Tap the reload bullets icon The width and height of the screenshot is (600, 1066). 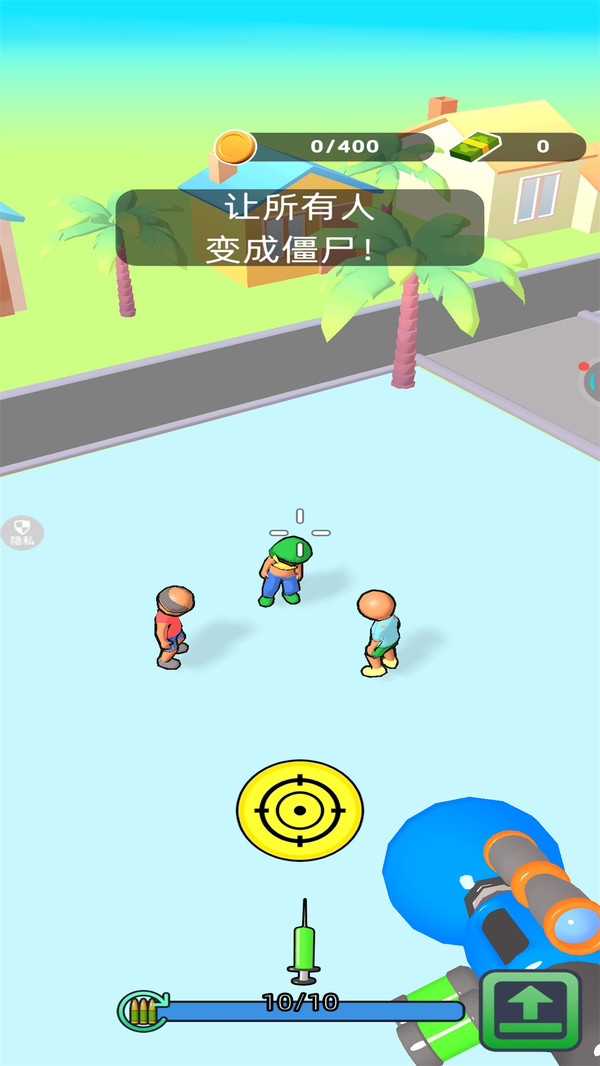click(x=141, y=1009)
